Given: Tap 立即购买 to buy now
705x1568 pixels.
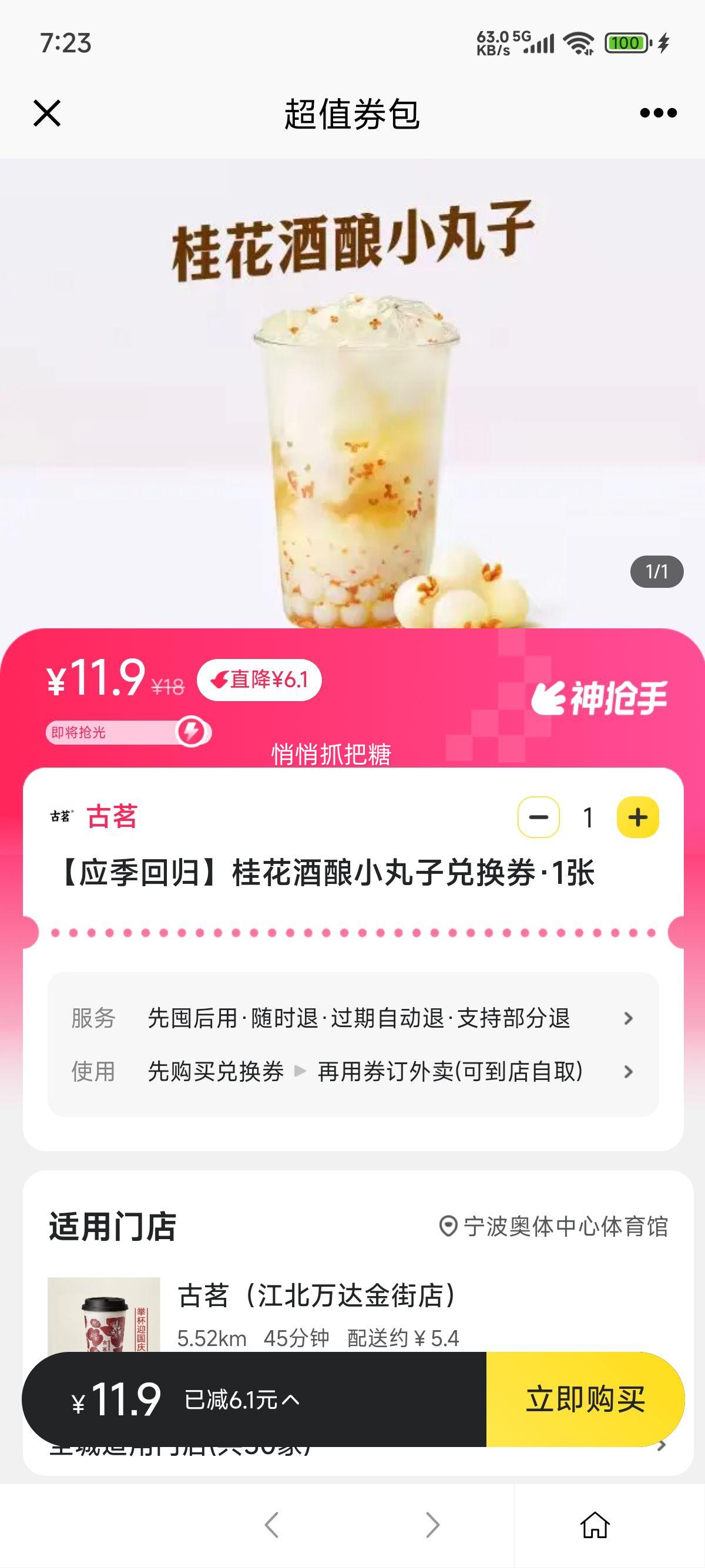Looking at the screenshot, I should click(585, 1399).
